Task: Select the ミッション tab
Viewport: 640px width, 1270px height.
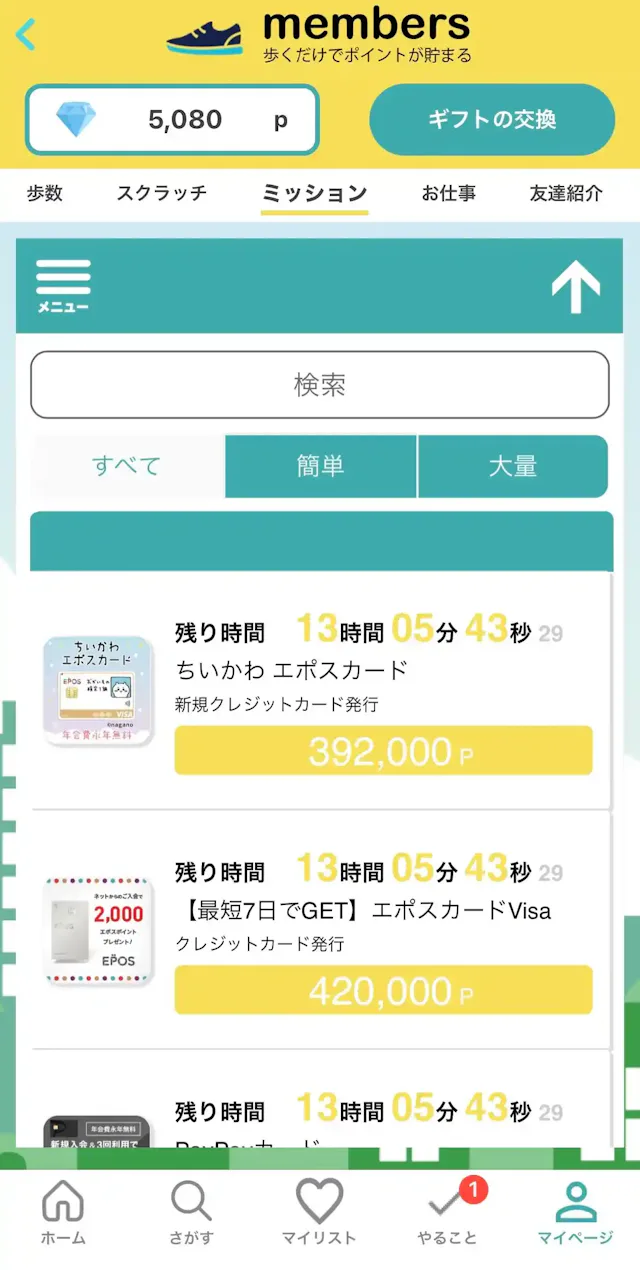Action: click(314, 194)
